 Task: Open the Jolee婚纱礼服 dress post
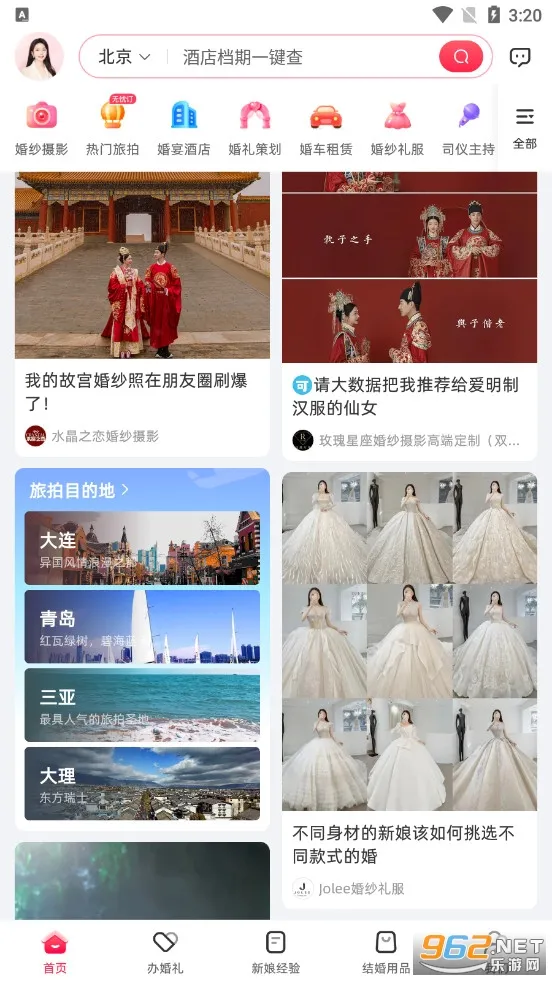coord(409,690)
